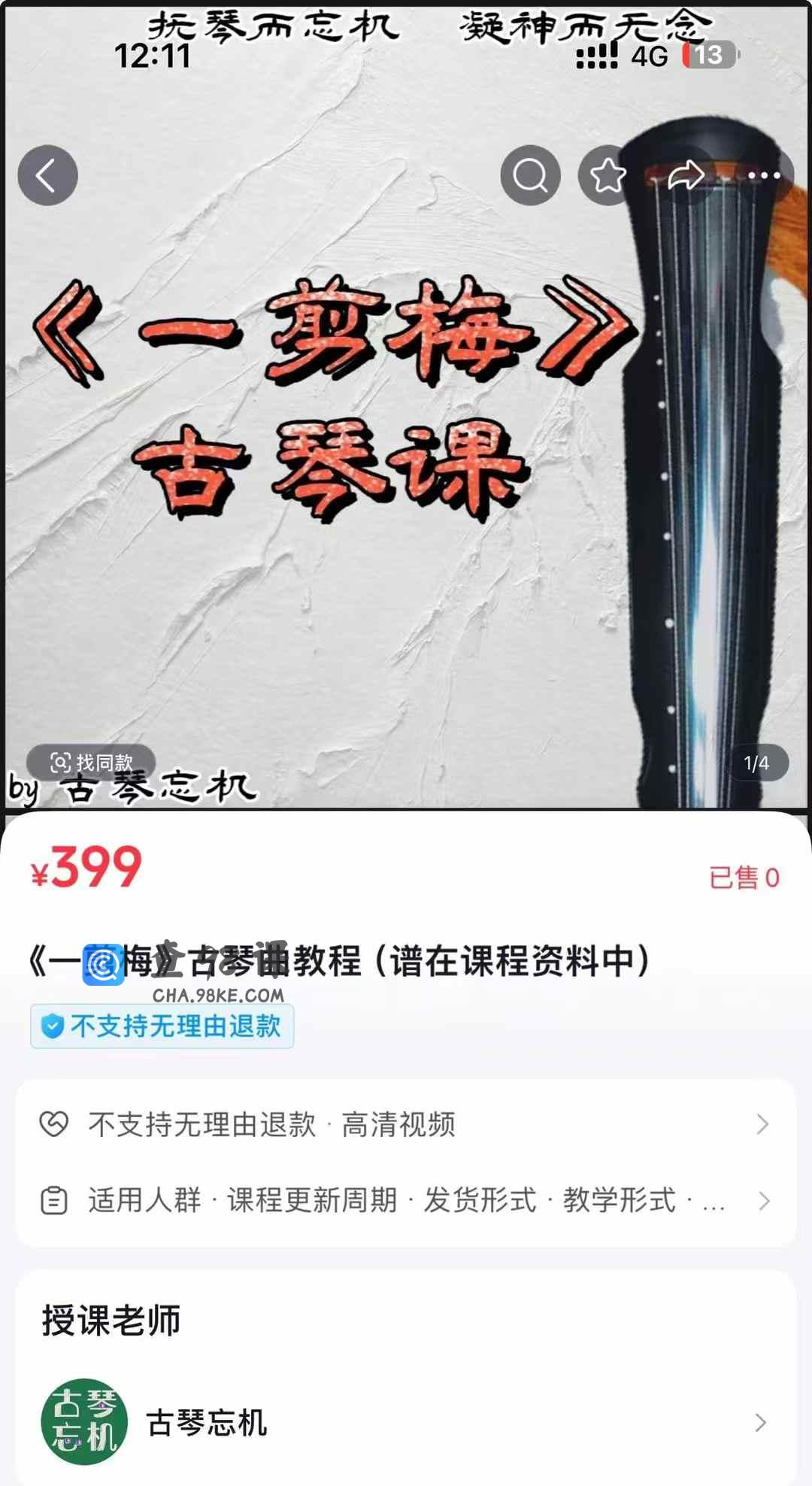The height and width of the screenshot is (1486, 812).
Task: Open the three-dot overflow menu
Action: point(764,175)
